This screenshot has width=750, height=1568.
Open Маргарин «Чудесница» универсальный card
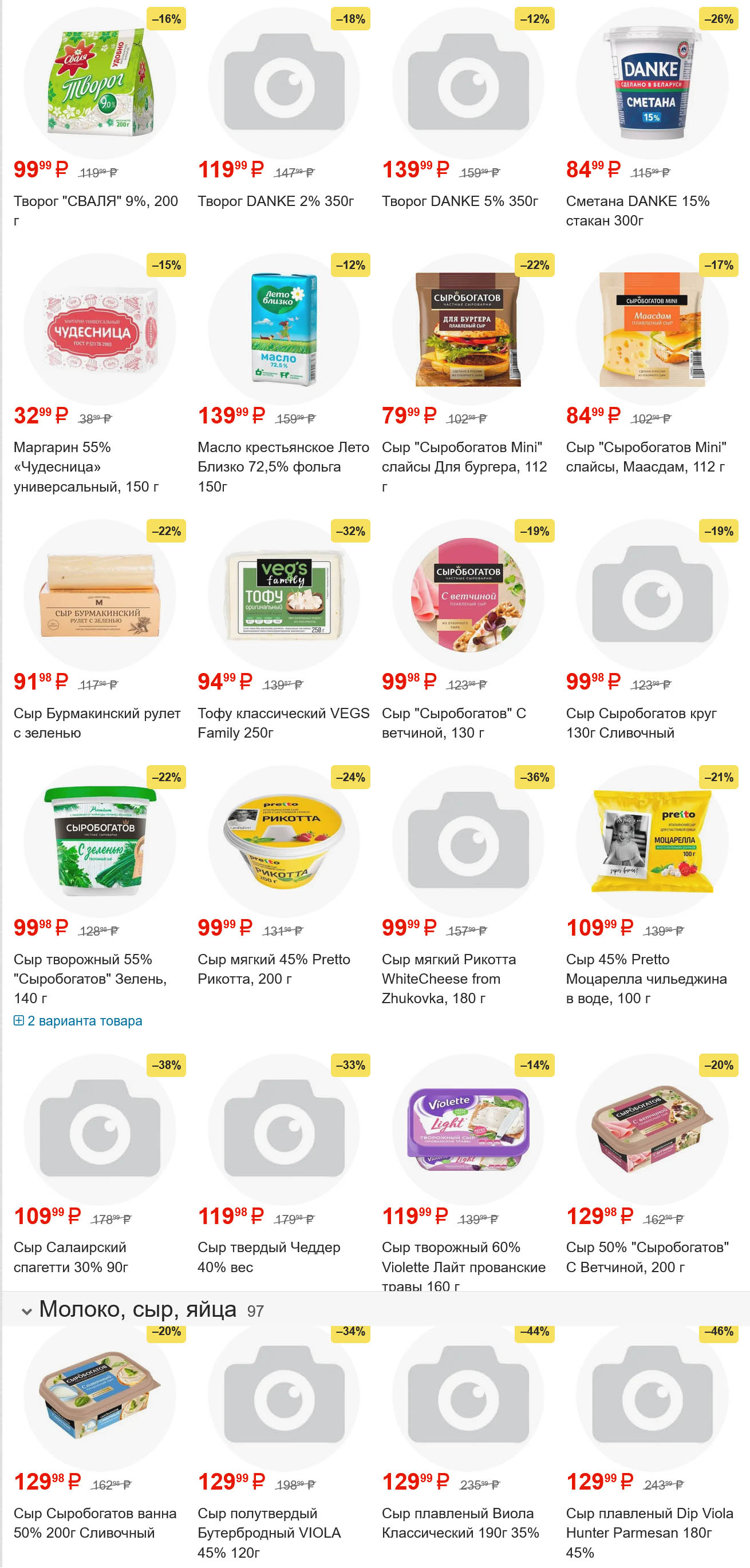click(86, 466)
